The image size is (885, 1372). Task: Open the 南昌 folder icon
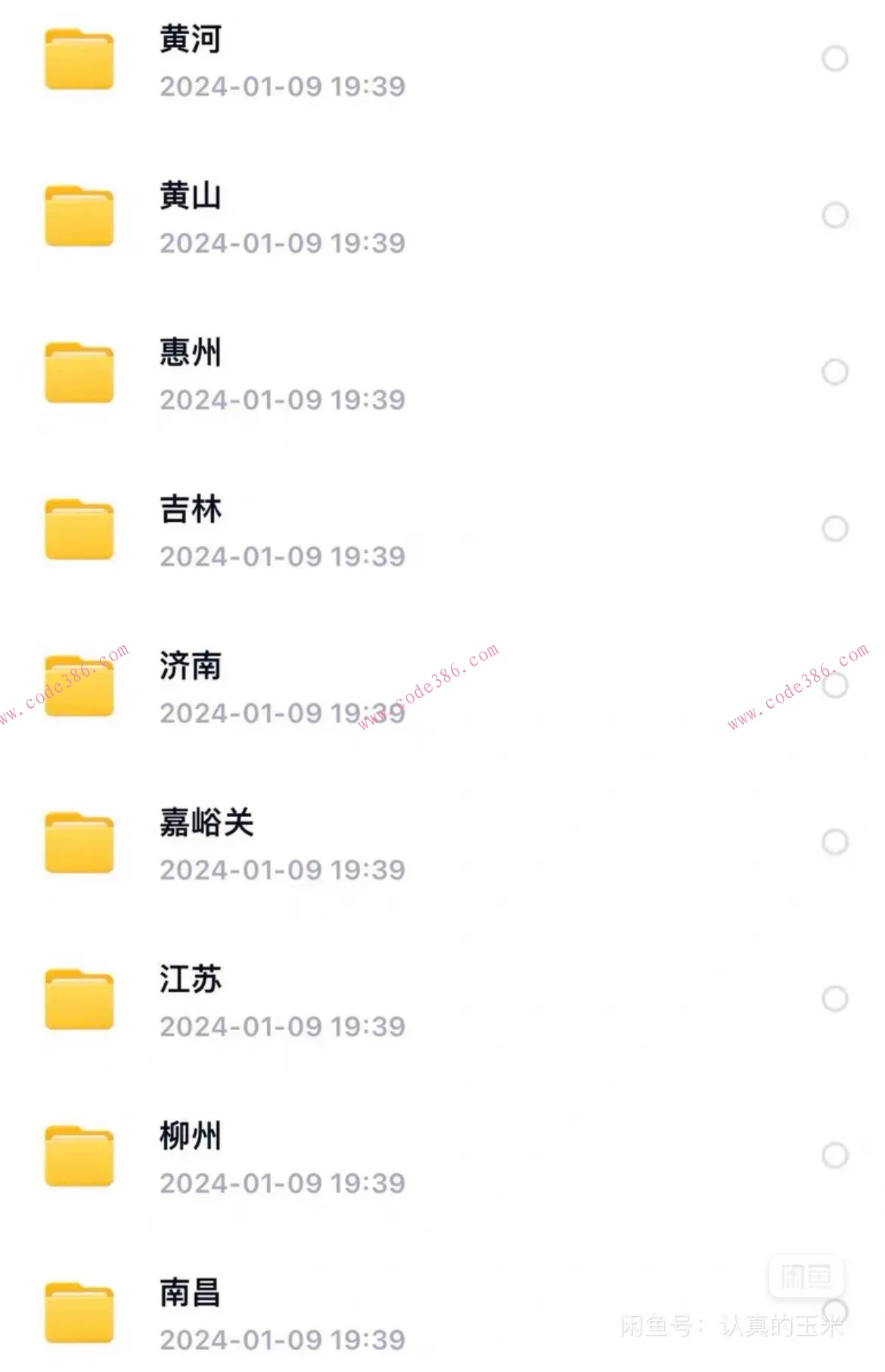coord(79,1313)
